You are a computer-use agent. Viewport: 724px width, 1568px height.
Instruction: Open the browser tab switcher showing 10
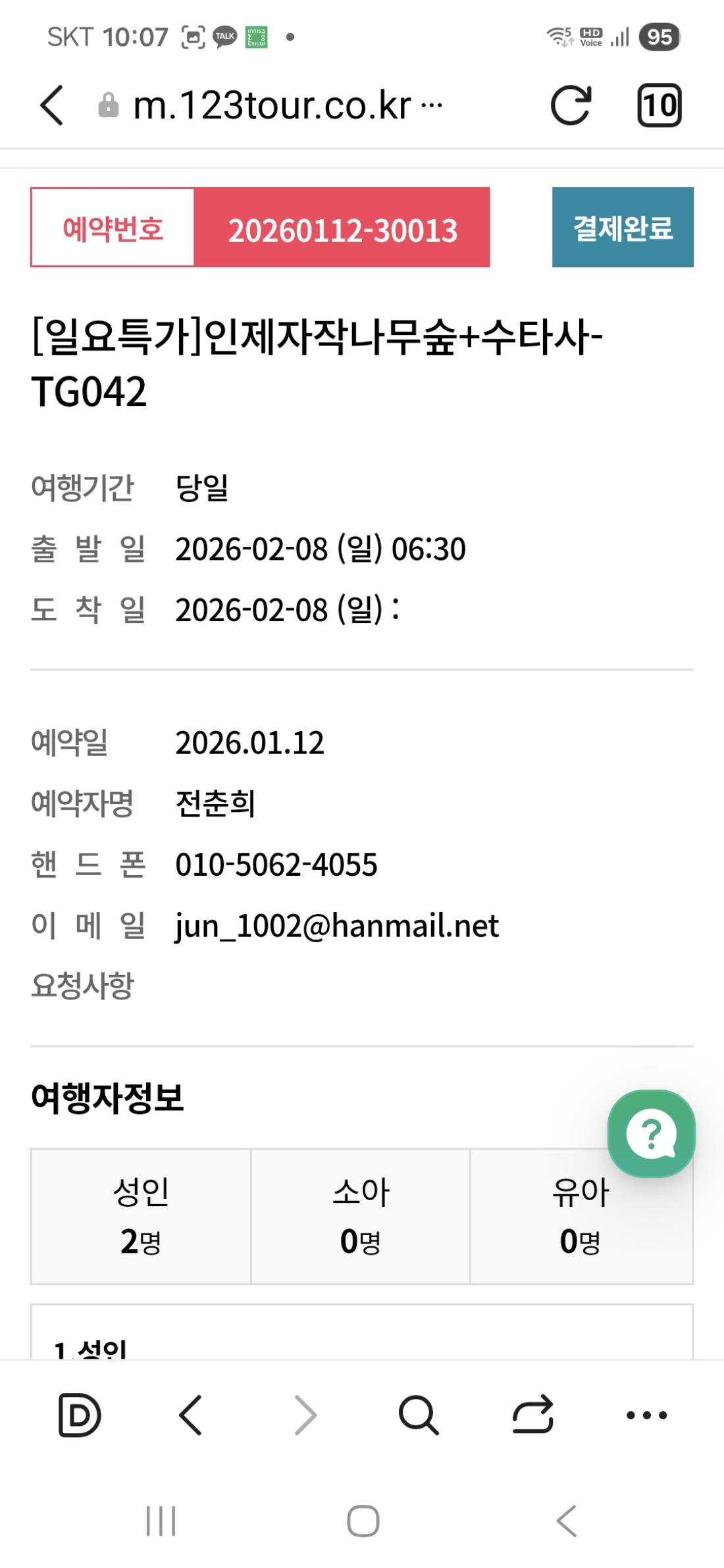(659, 105)
